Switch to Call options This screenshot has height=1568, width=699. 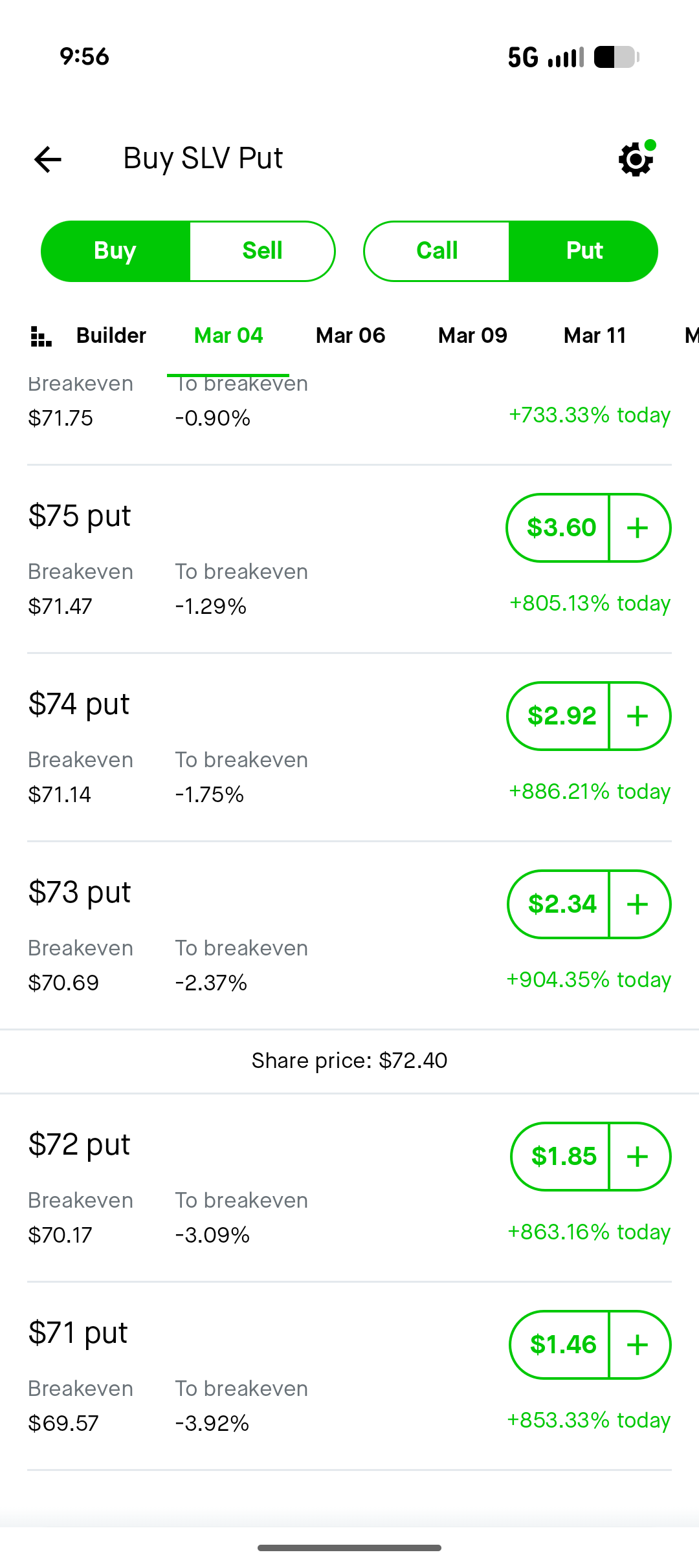[437, 251]
